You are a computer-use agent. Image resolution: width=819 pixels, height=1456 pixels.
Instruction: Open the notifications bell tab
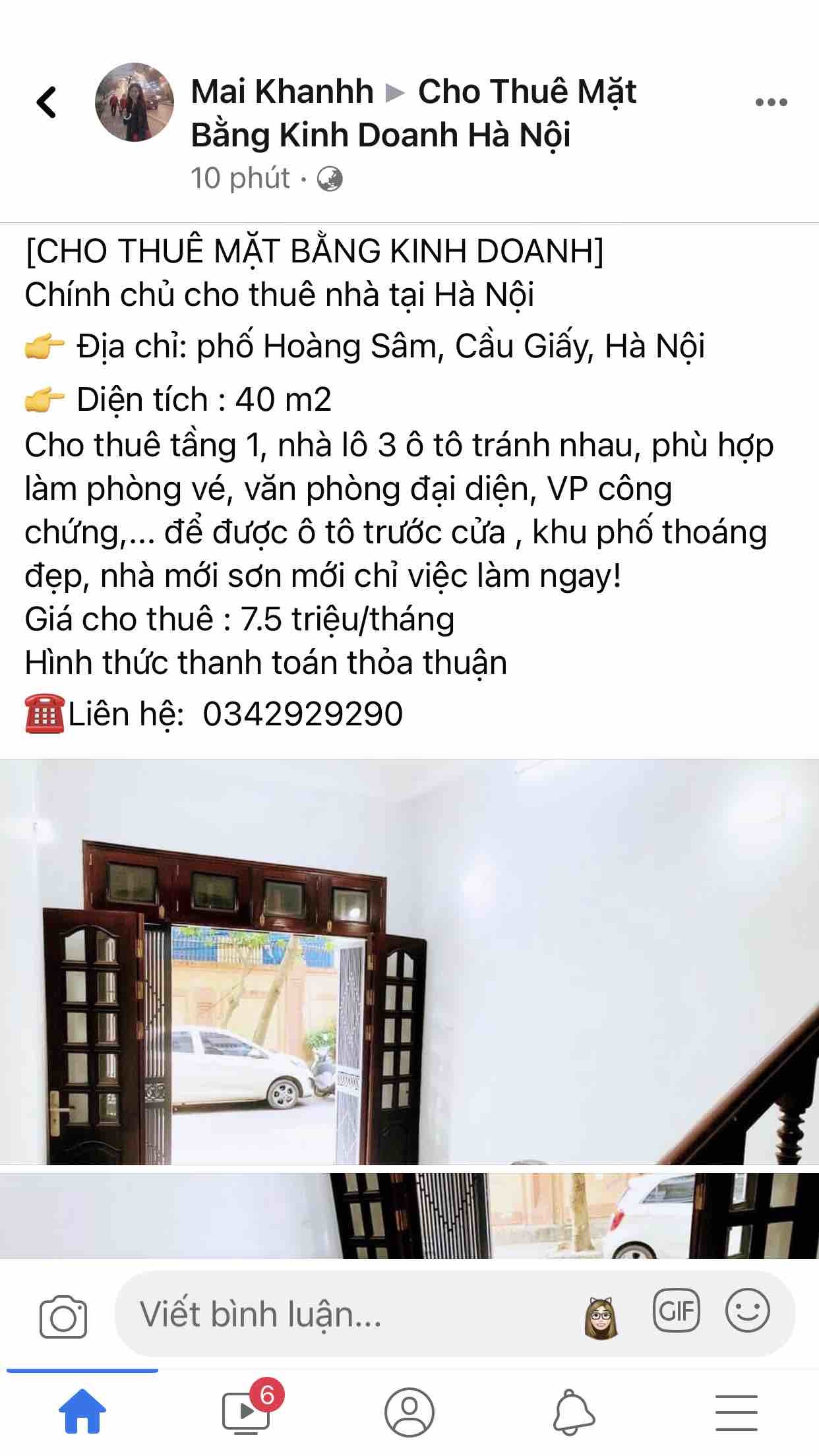click(574, 1412)
